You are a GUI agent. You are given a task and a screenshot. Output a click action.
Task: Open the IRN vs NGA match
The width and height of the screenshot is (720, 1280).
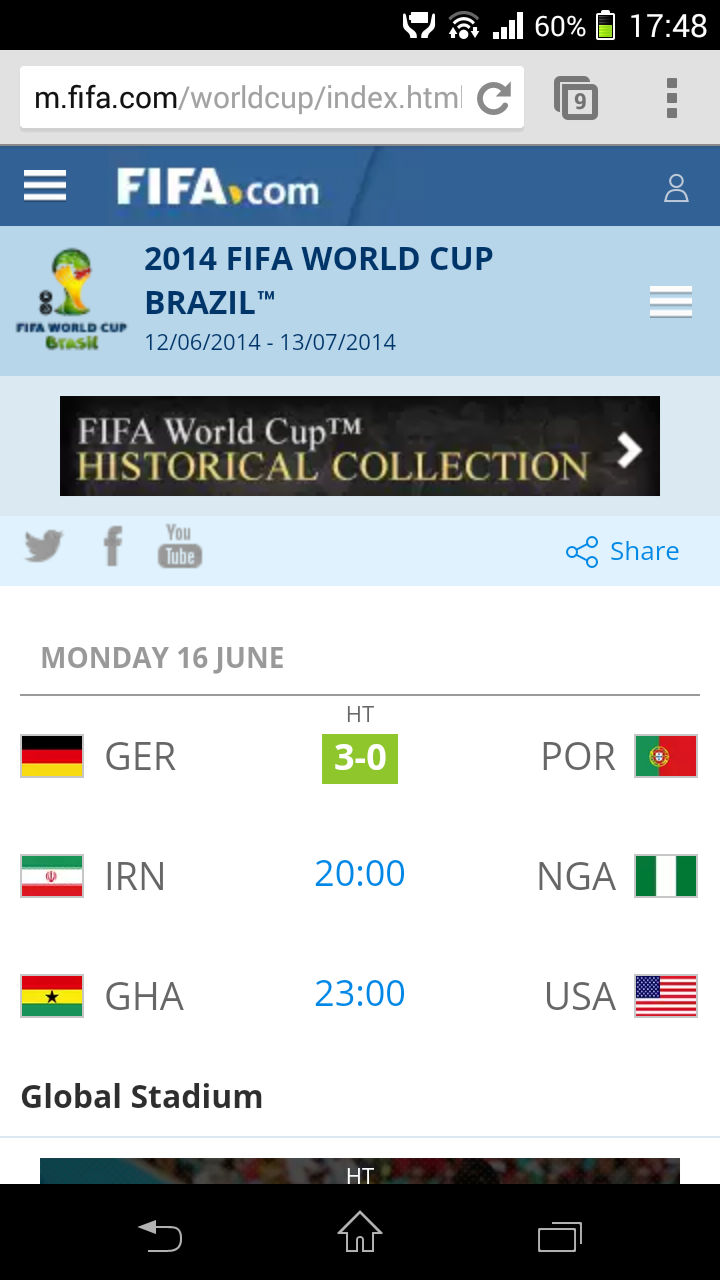[360, 875]
